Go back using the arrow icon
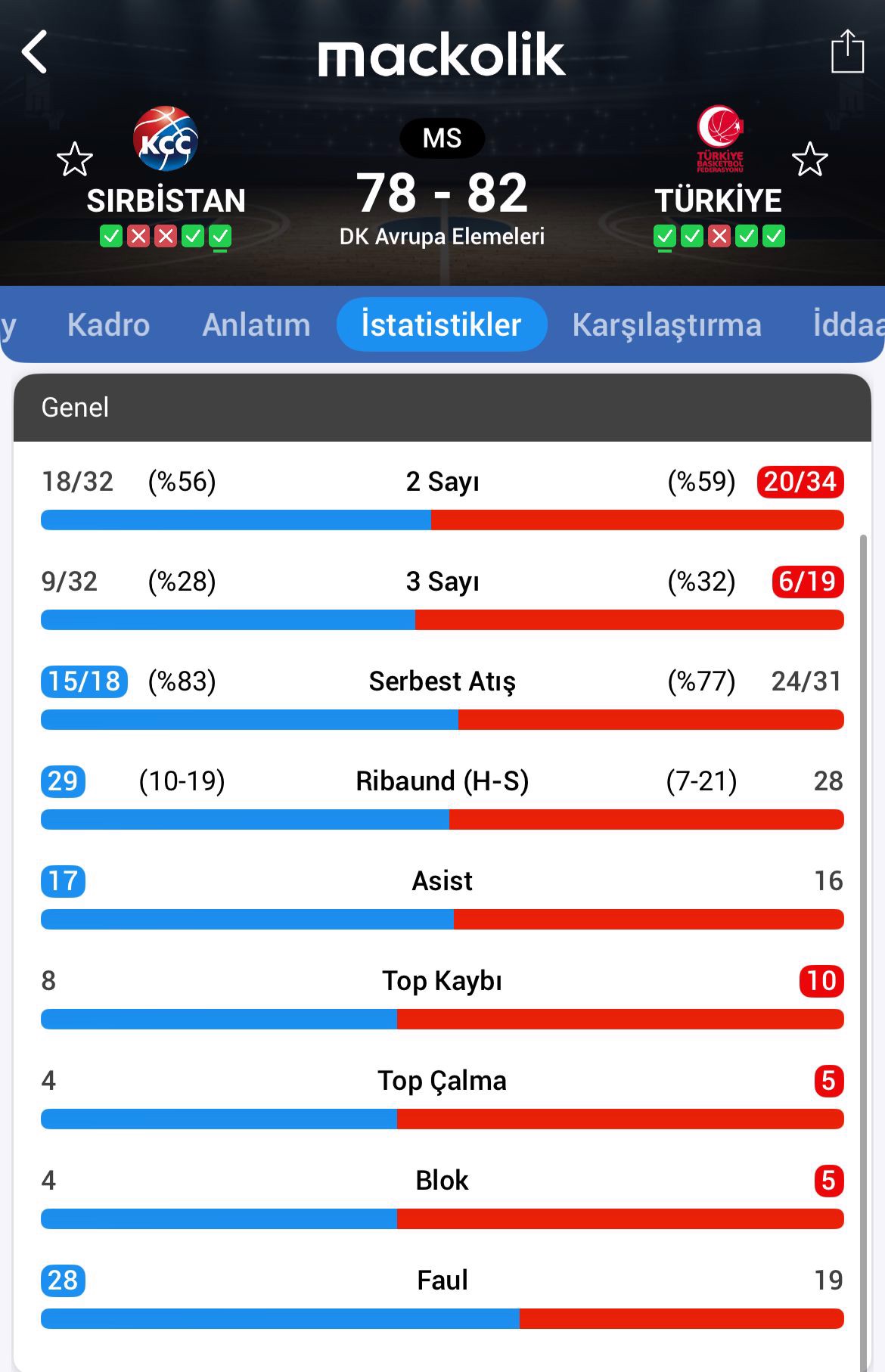Screen dimensions: 885x1372 (x=35, y=52)
